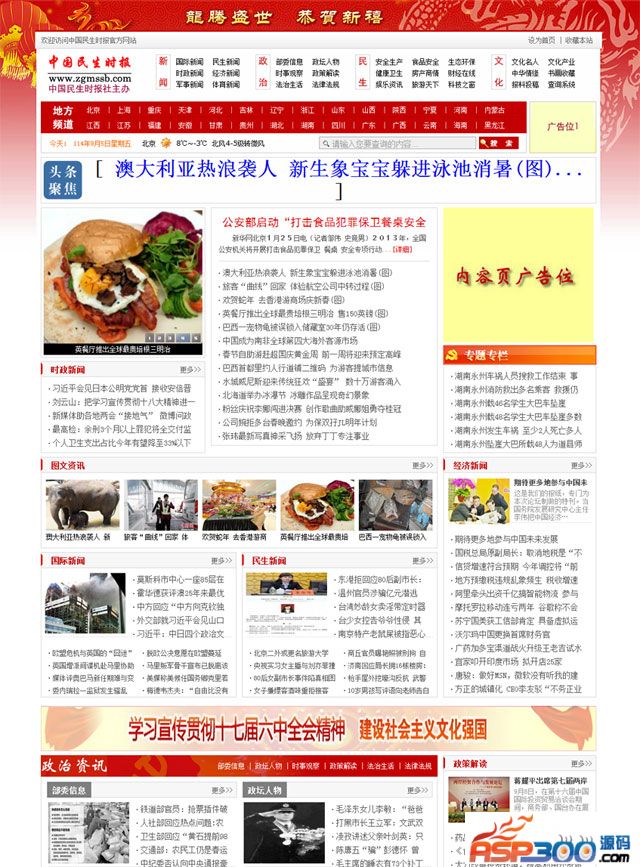
Task: Open the elephant photo in 图文资讯
Action: coord(82,505)
